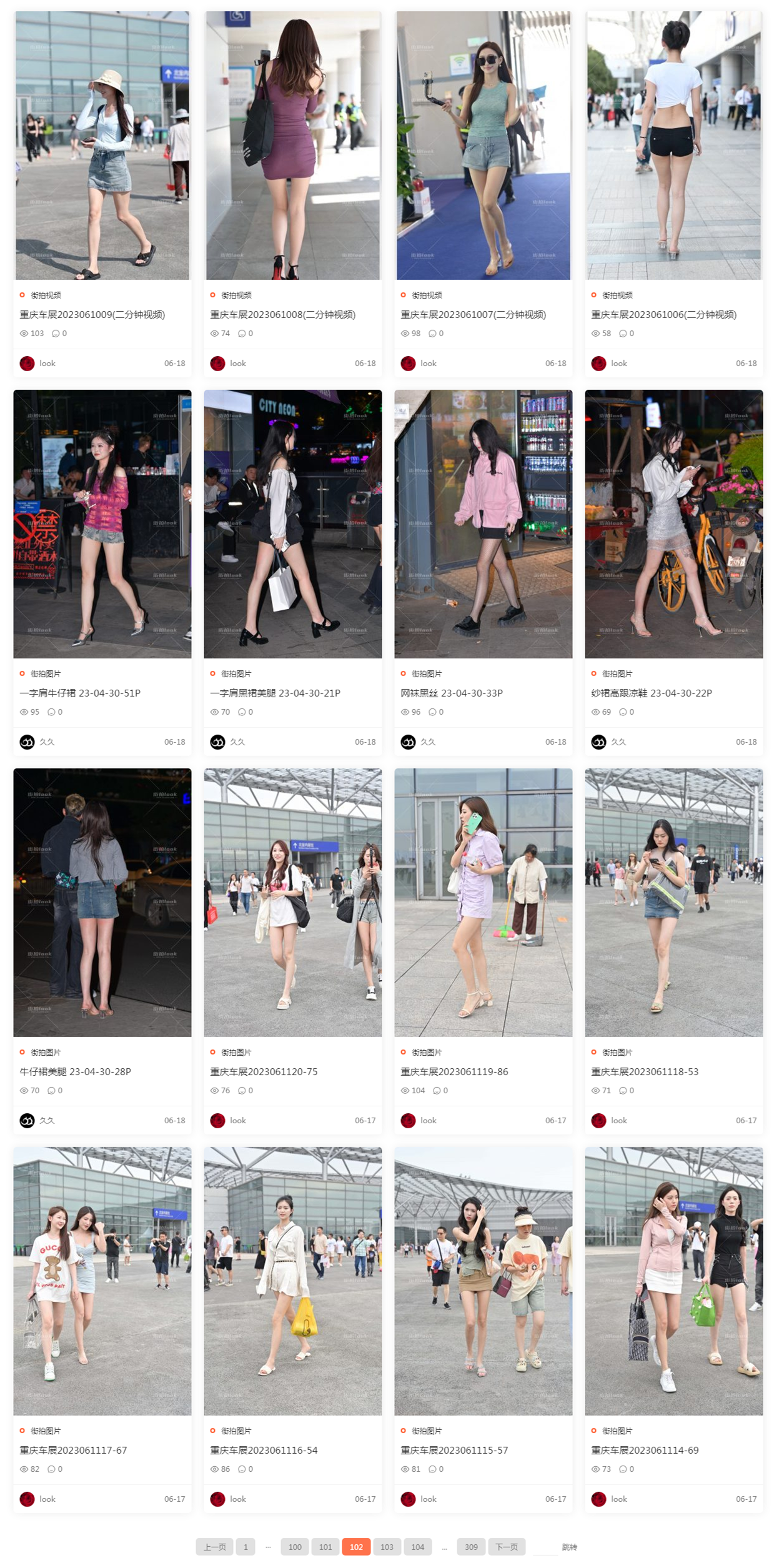Tap the 街拍视频 category on 重庆车展2023061007
Screen dimensions: 784x1568
[427, 295]
